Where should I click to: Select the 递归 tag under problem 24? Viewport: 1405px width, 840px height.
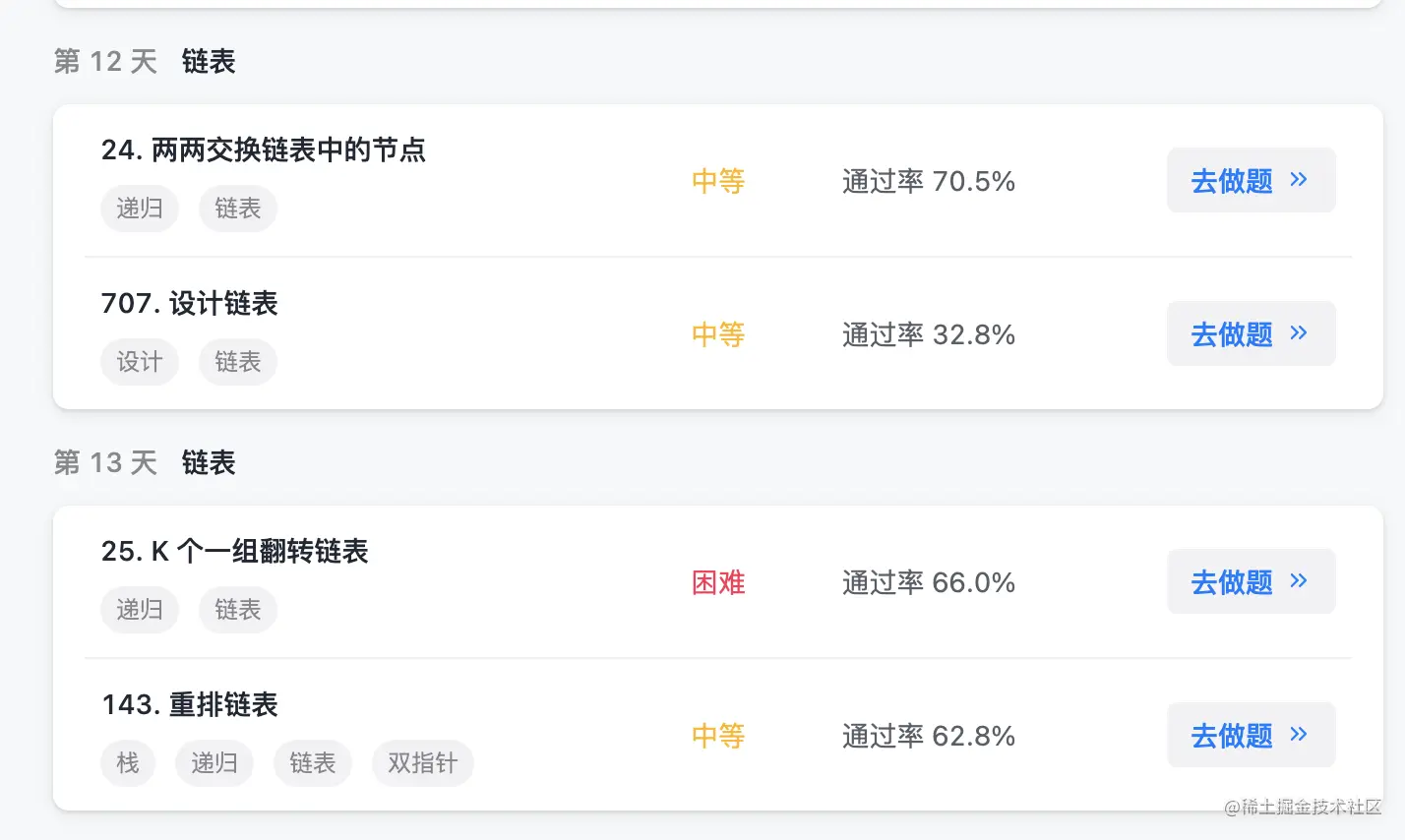tap(139, 209)
